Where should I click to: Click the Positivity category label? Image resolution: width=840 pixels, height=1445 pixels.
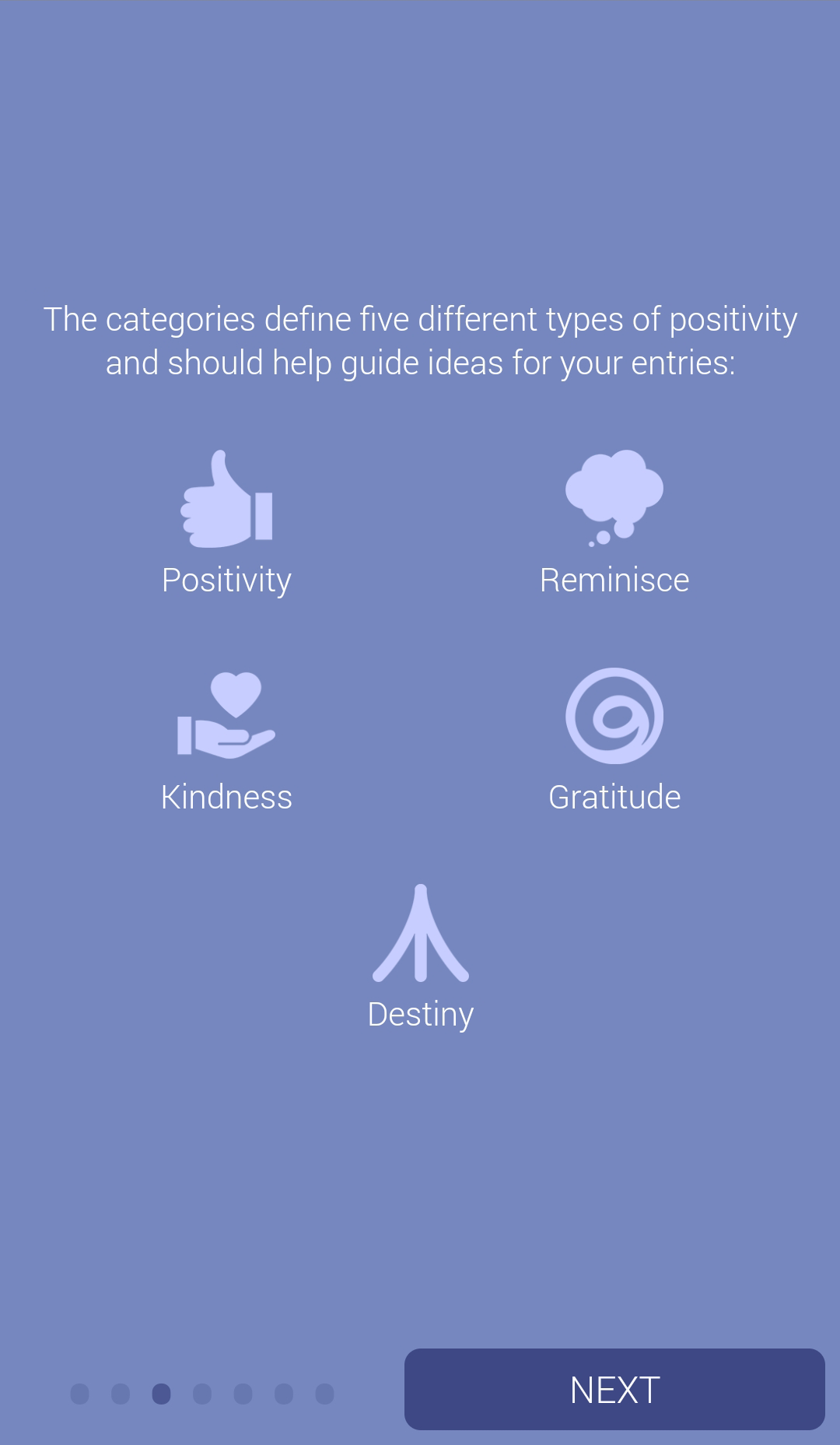[226, 579]
